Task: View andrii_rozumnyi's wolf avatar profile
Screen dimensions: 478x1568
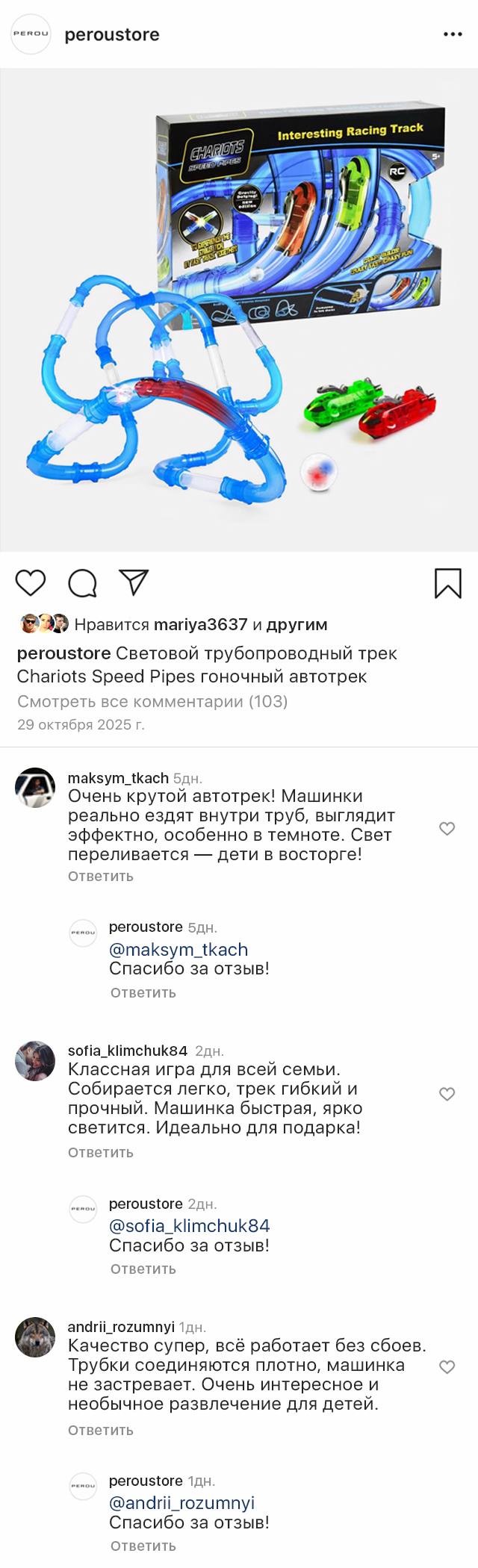Action: point(35,1337)
